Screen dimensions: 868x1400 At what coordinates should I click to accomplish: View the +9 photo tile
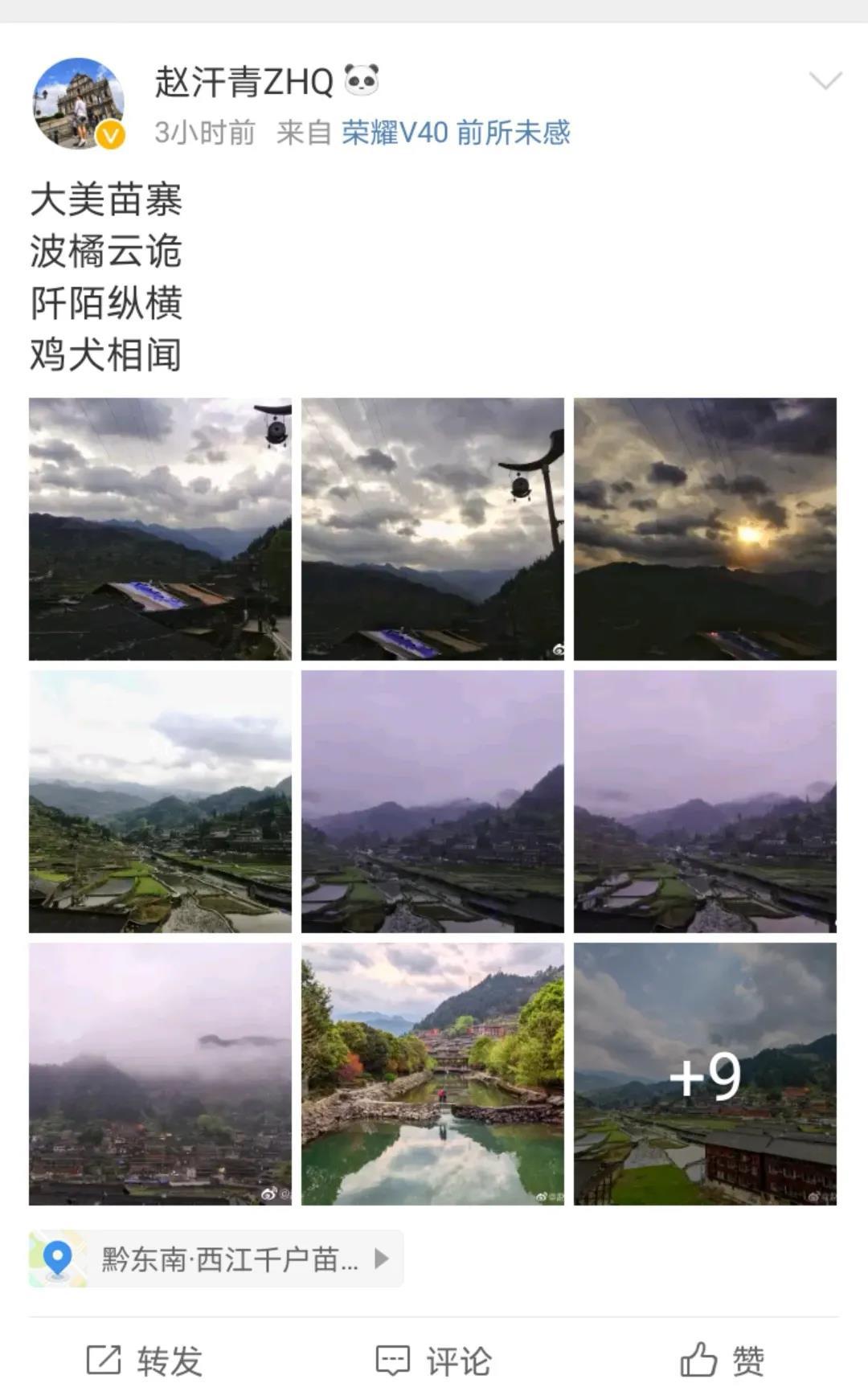(705, 1074)
